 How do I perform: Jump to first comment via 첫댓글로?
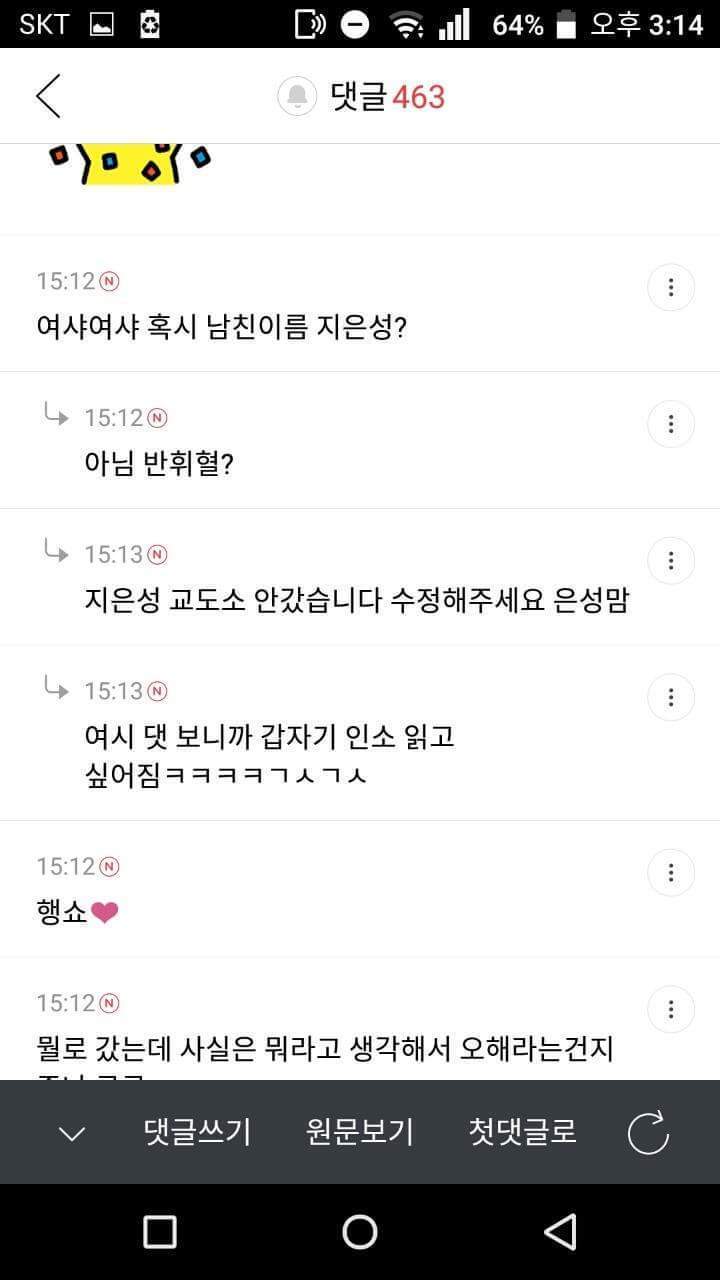tap(521, 1133)
